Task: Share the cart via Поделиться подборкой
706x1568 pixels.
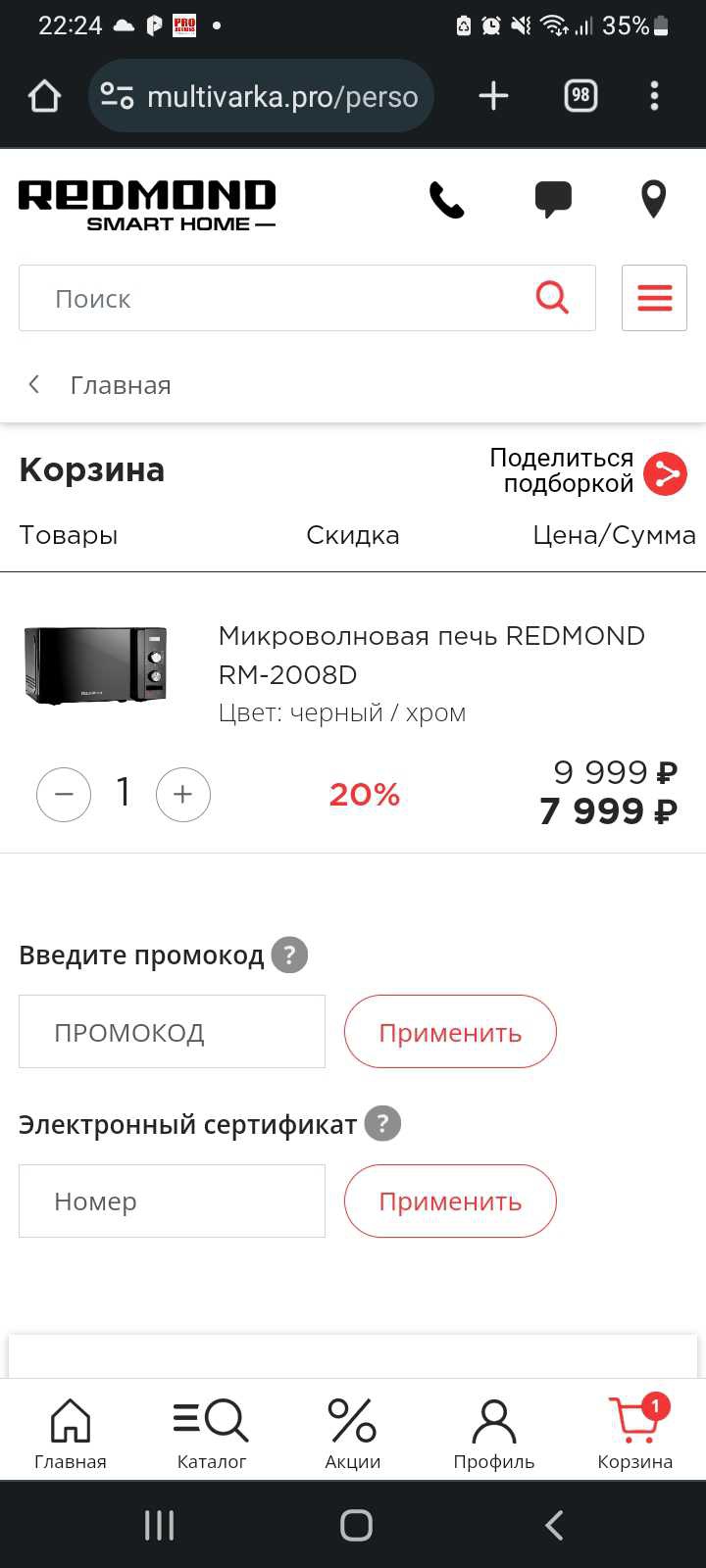Action: (x=665, y=474)
